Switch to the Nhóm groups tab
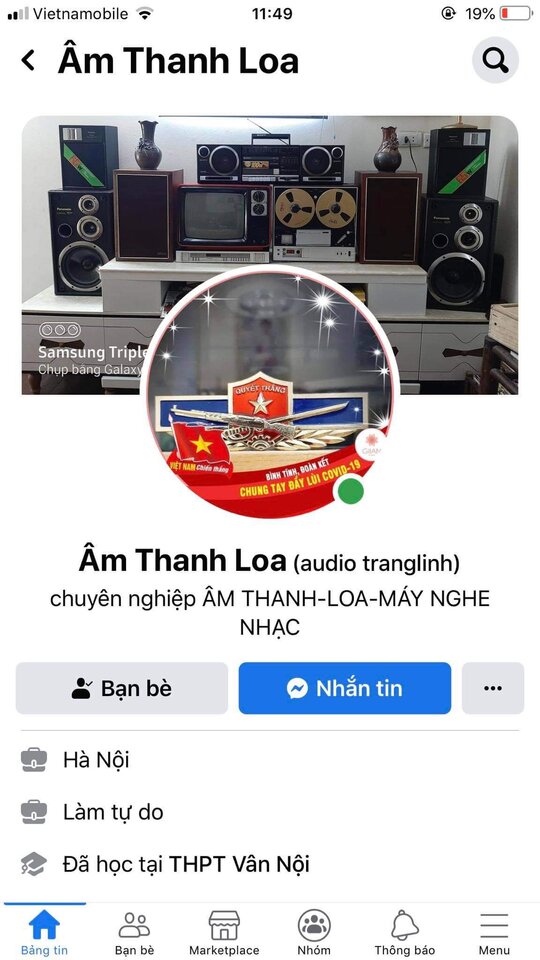 pyautogui.click(x=314, y=932)
